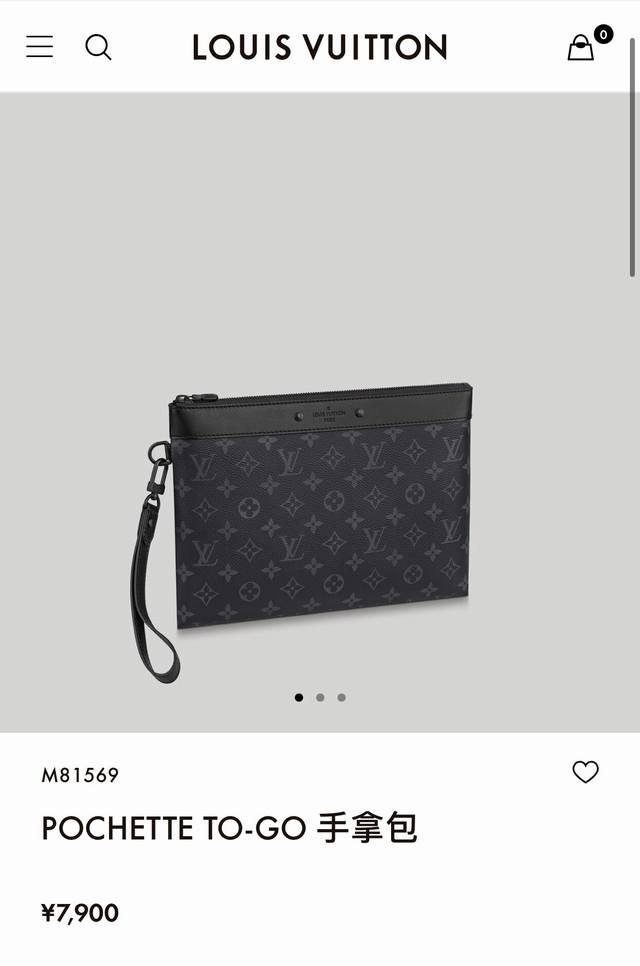Image resolution: width=640 pixels, height=966 pixels.
Task: Open the shopping bag
Action: 581,48
